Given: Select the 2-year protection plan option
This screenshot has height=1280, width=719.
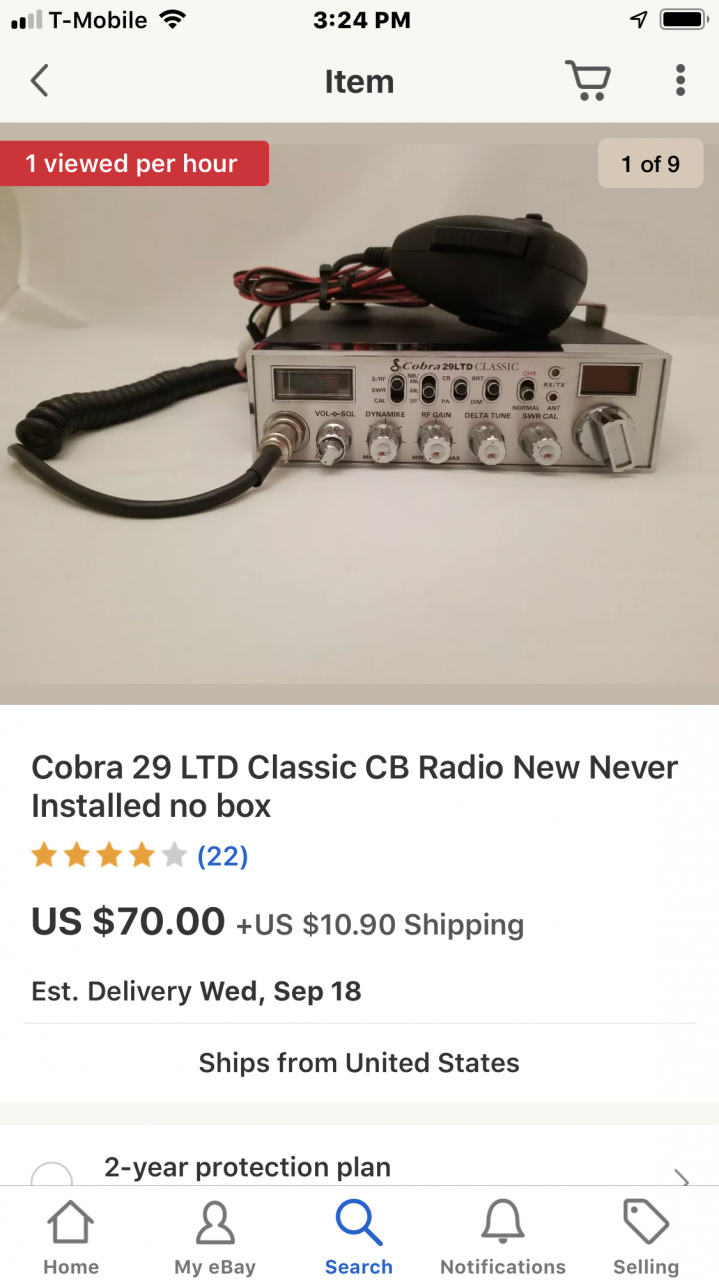Looking at the screenshot, I should pyautogui.click(x=52, y=1176).
